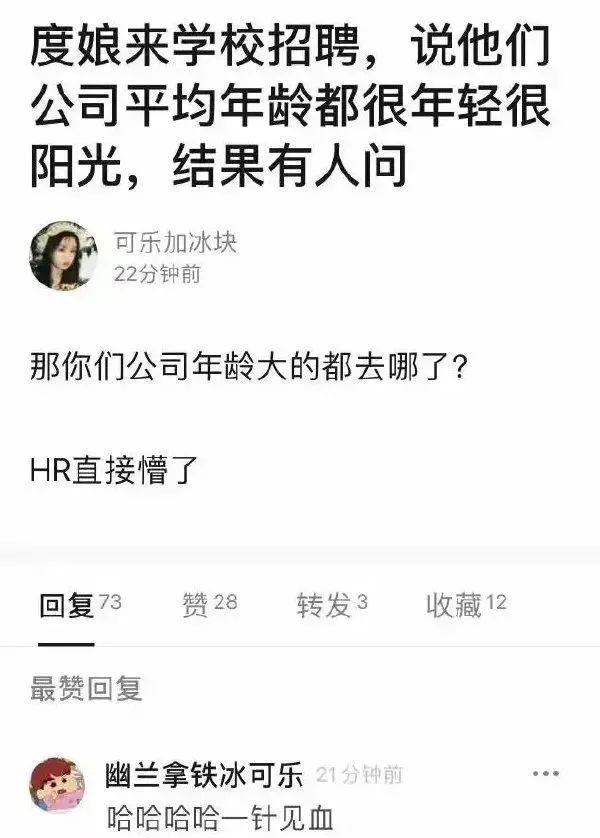Switch to the 收藏 tab
The height and width of the screenshot is (838, 600).
coord(466,604)
